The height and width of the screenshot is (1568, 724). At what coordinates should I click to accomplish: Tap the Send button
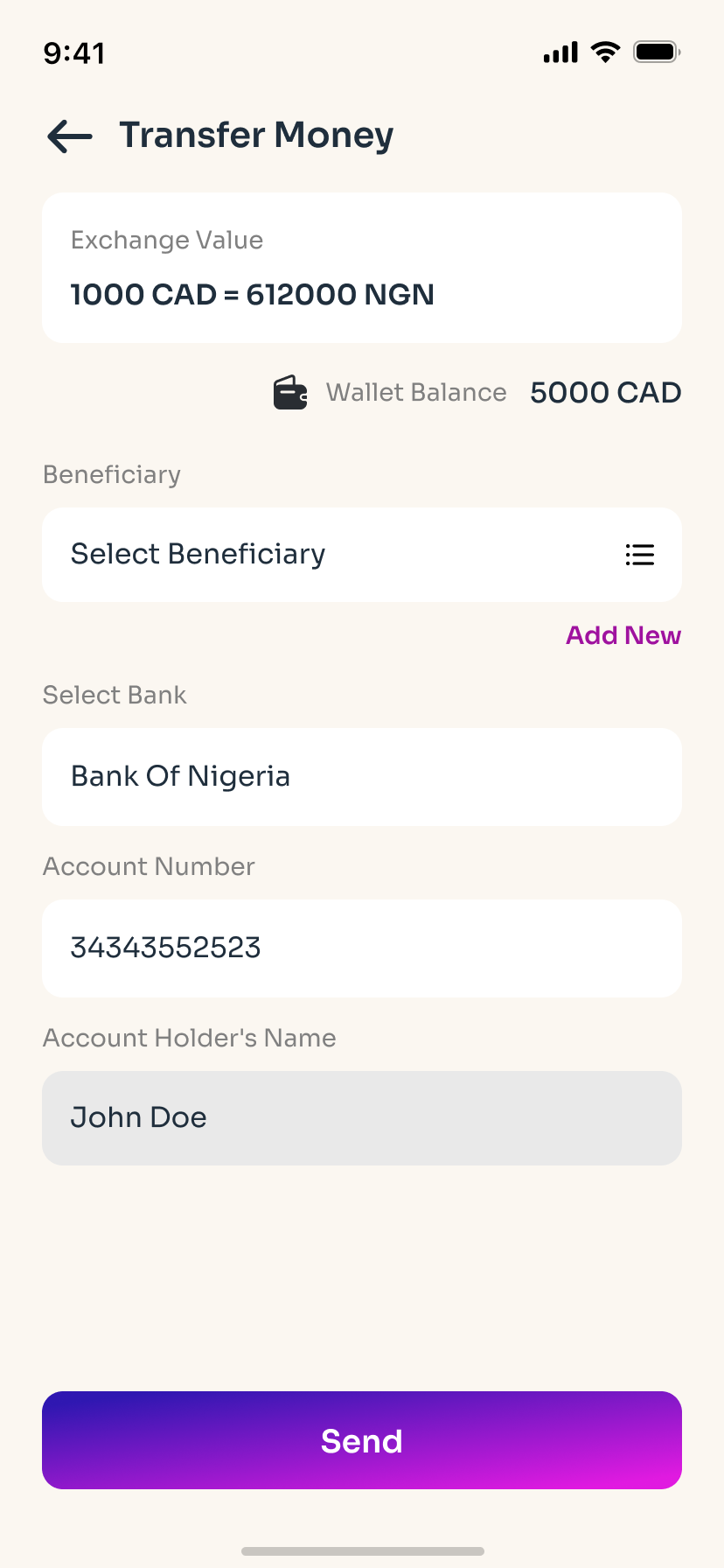pyautogui.click(x=362, y=1440)
